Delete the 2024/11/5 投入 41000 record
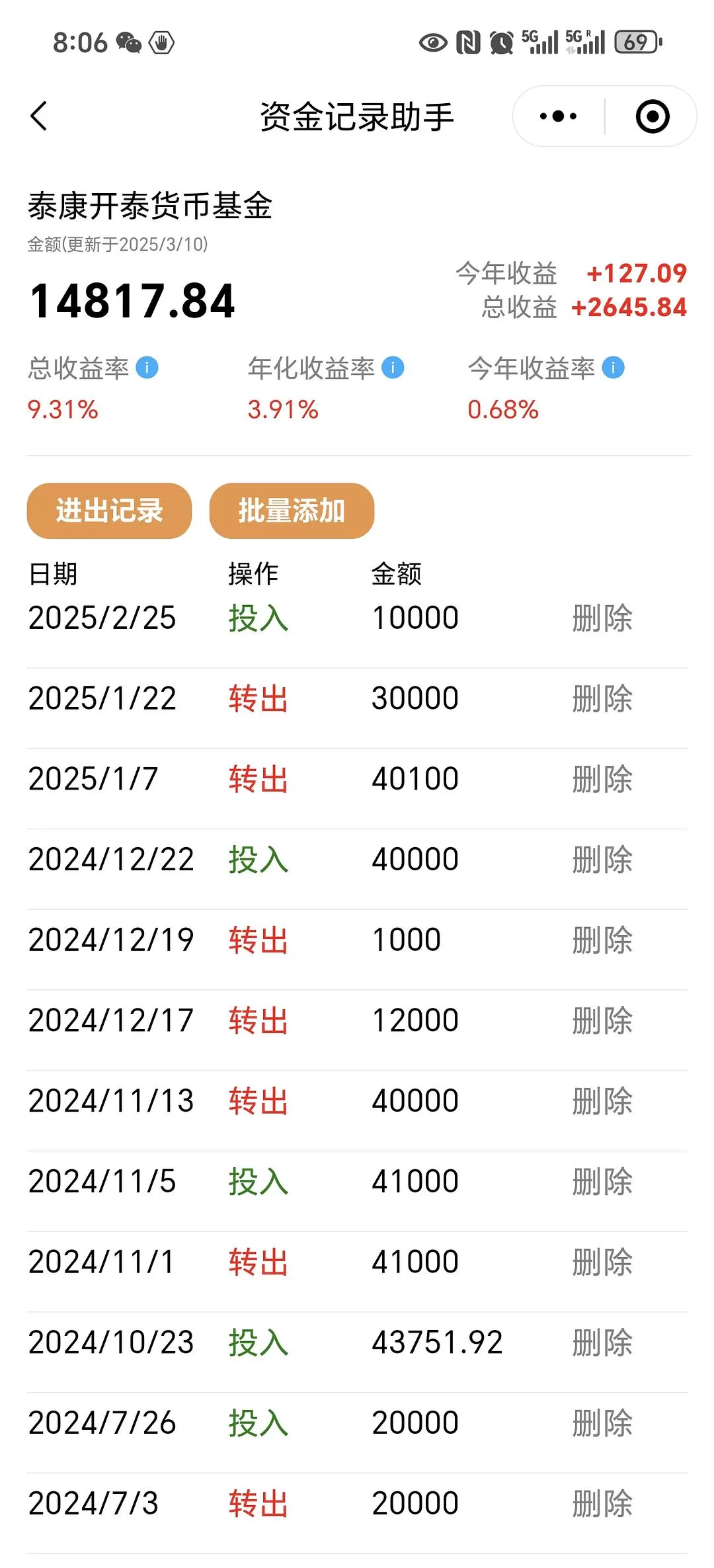 602,1181
